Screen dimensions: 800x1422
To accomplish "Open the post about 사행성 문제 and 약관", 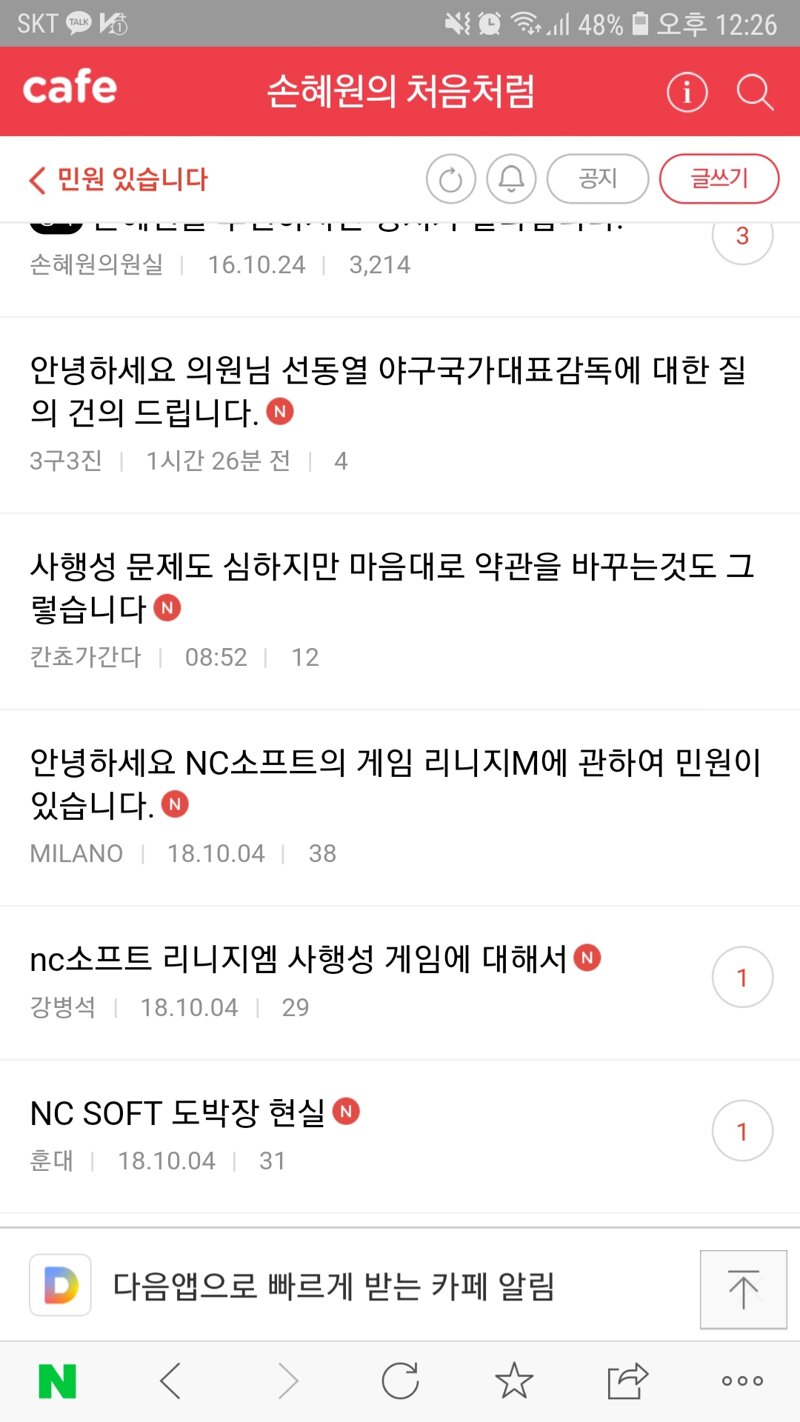I will pyautogui.click(x=391, y=587).
